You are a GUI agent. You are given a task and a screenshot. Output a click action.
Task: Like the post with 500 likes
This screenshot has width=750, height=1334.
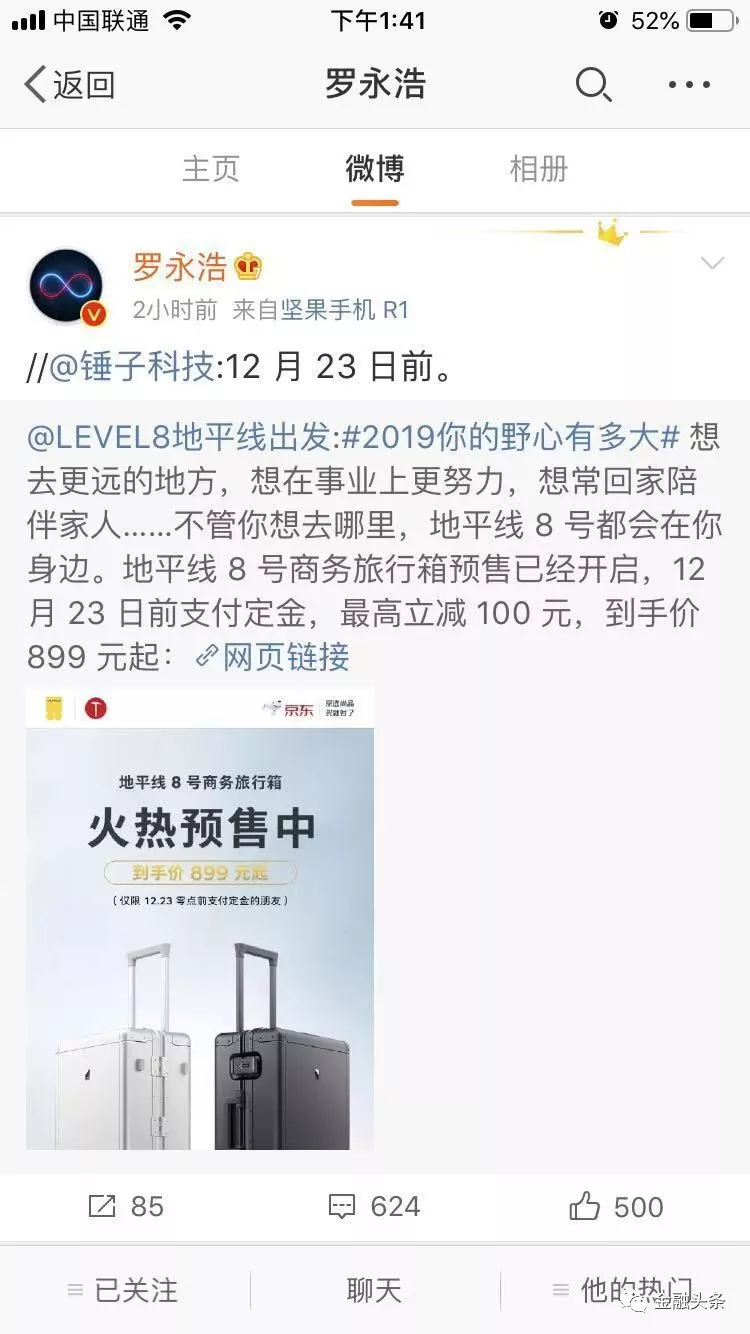616,1207
